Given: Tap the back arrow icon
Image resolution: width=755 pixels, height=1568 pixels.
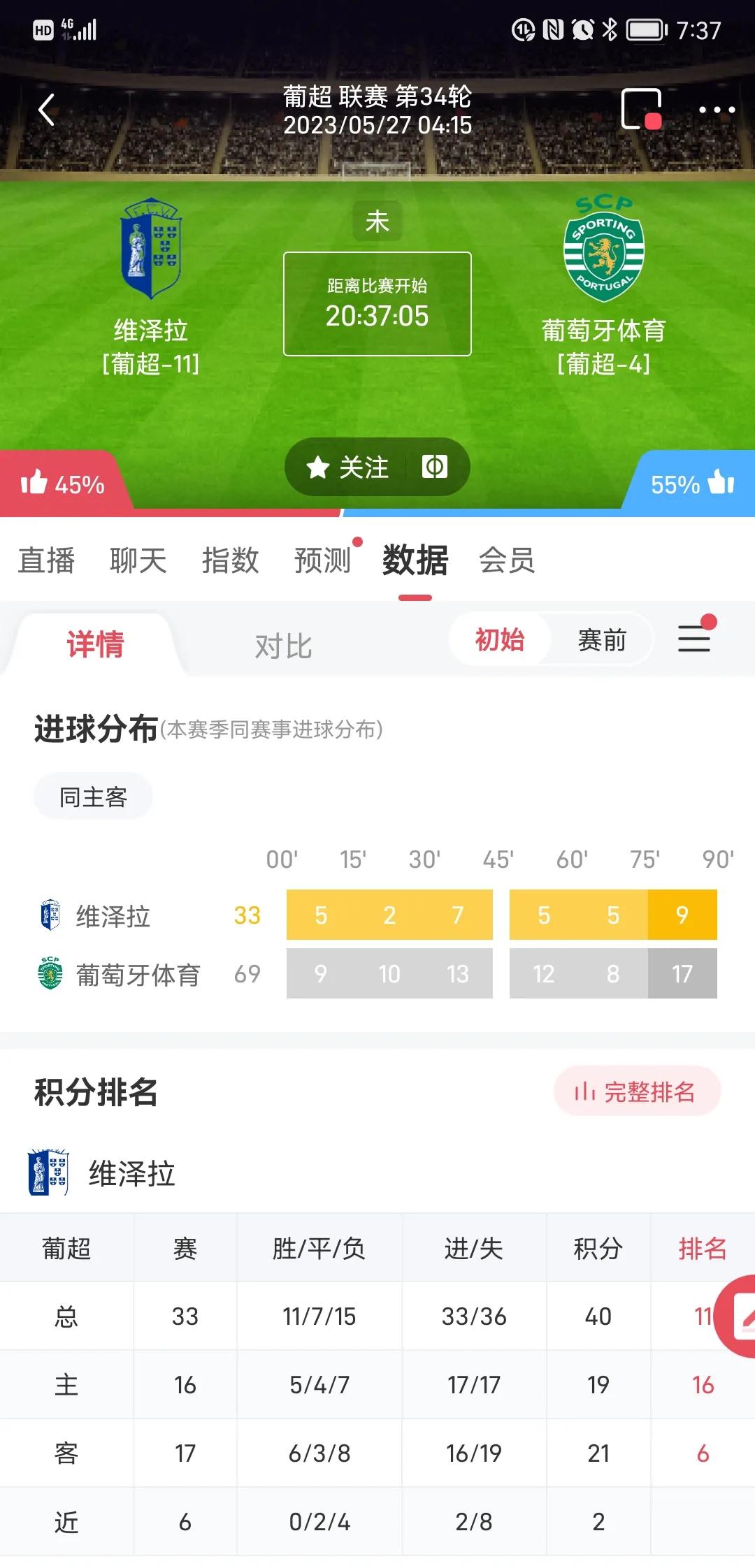Looking at the screenshot, I should tap(47, 110).
